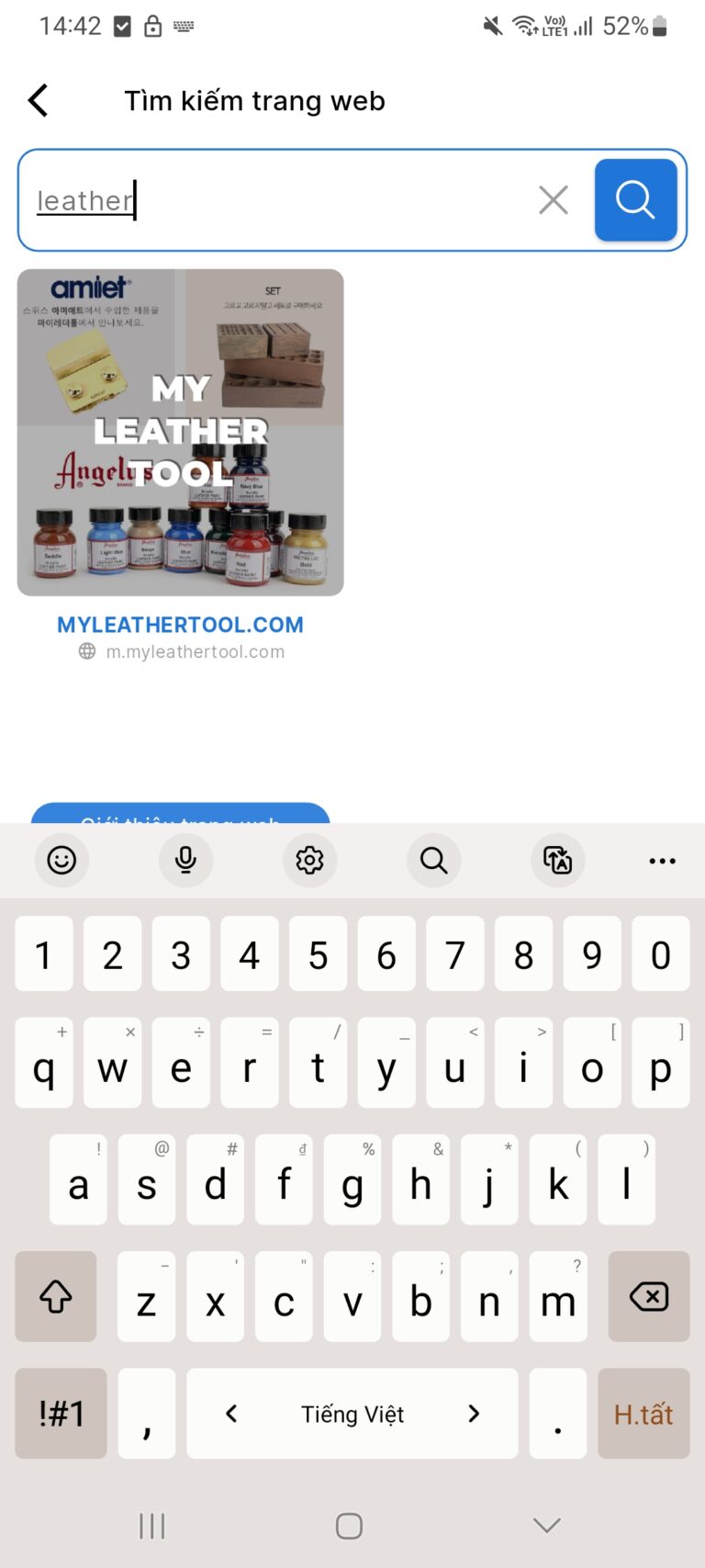705x1568 pixels.
Task: Open keyboard search tool
Action: pos(433,861)
